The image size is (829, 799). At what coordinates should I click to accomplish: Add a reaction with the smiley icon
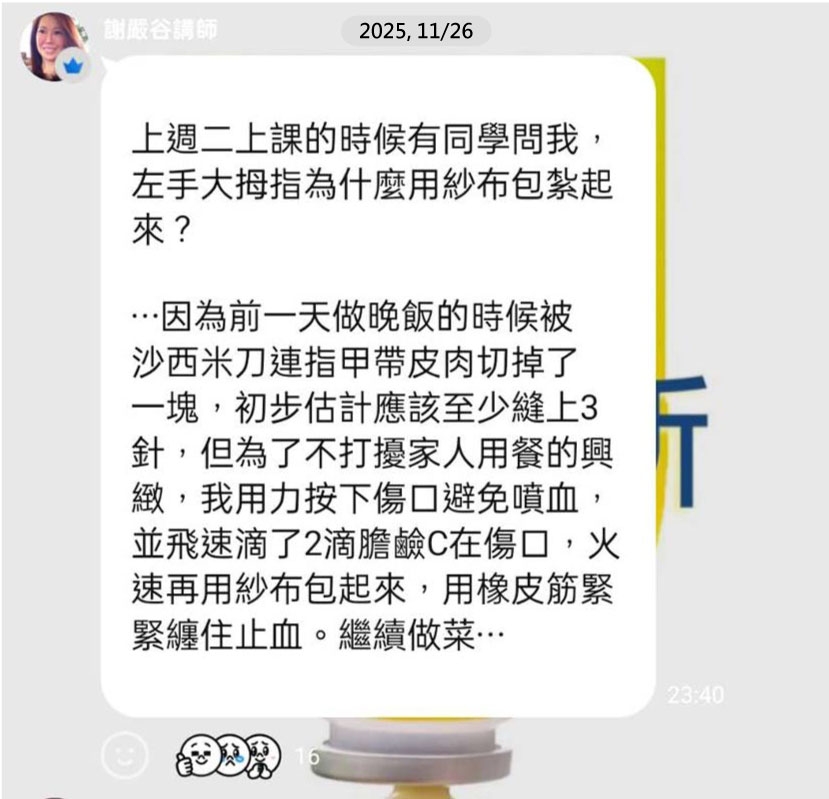(126, 756)
